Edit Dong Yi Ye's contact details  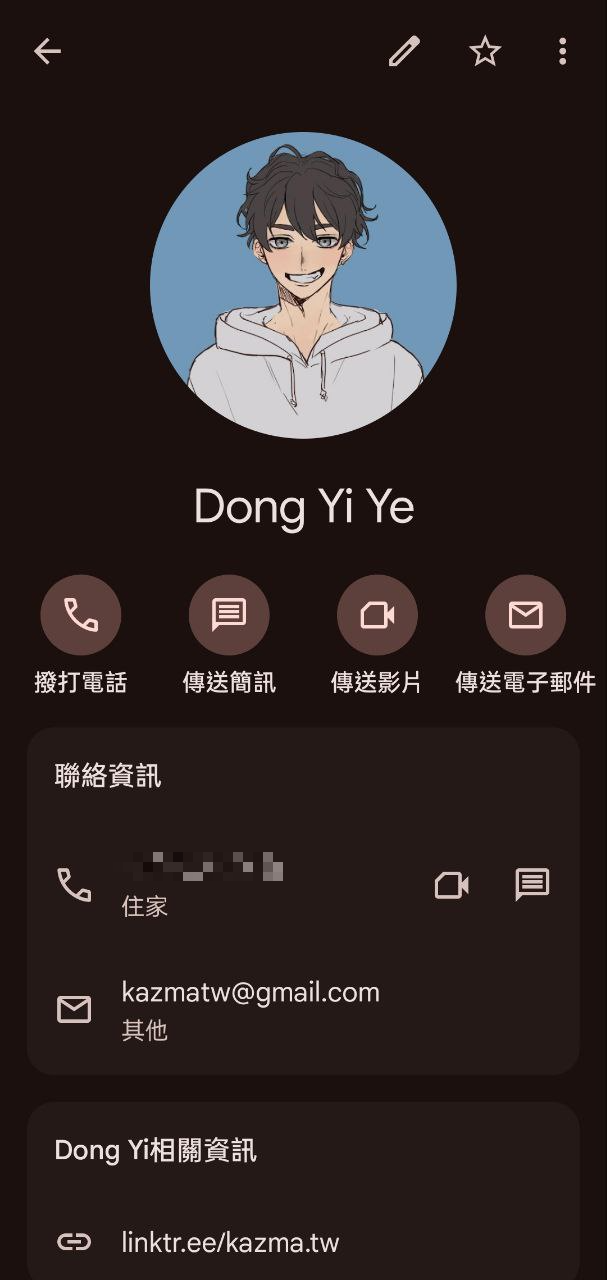pyautogui.click(x=404, y=52)
